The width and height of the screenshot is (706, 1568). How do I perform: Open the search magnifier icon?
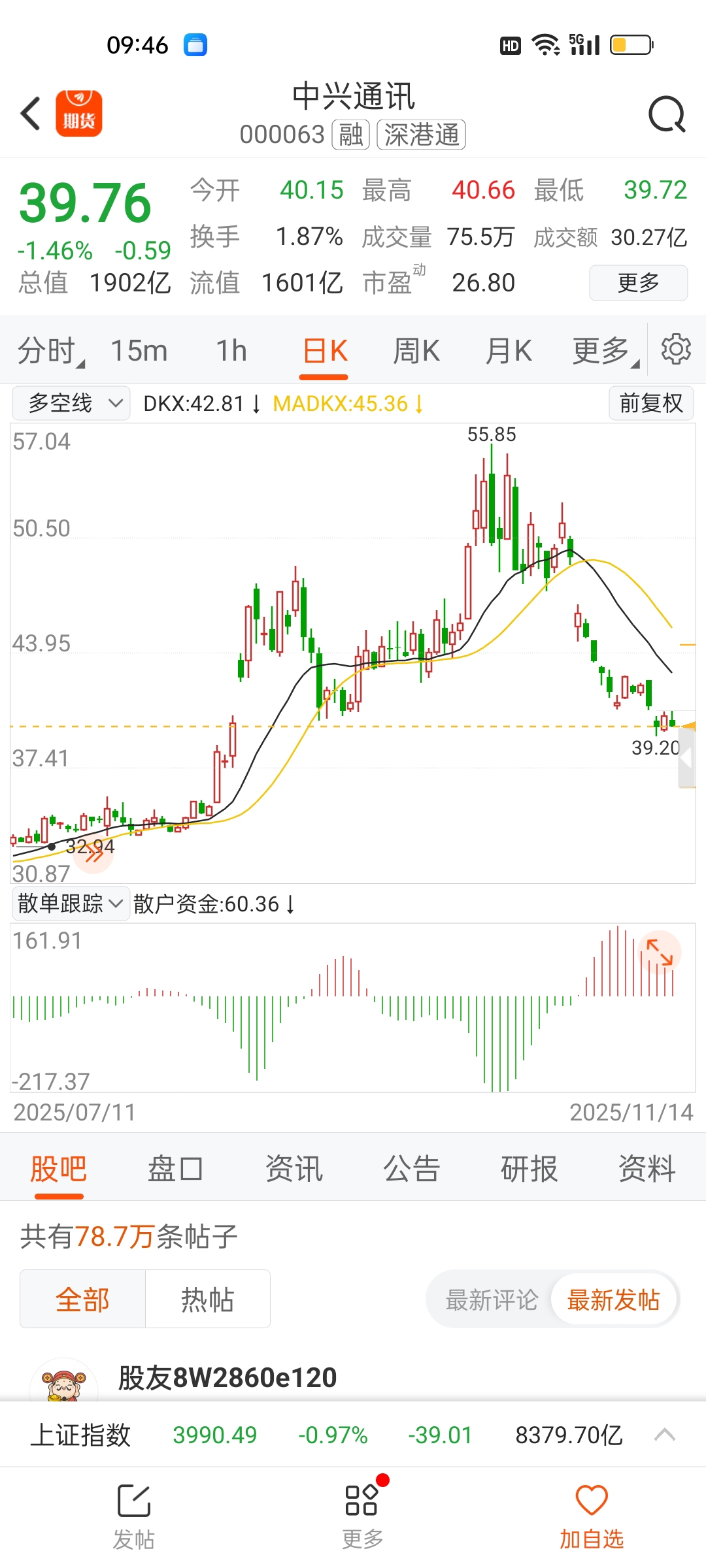[666, 115]
